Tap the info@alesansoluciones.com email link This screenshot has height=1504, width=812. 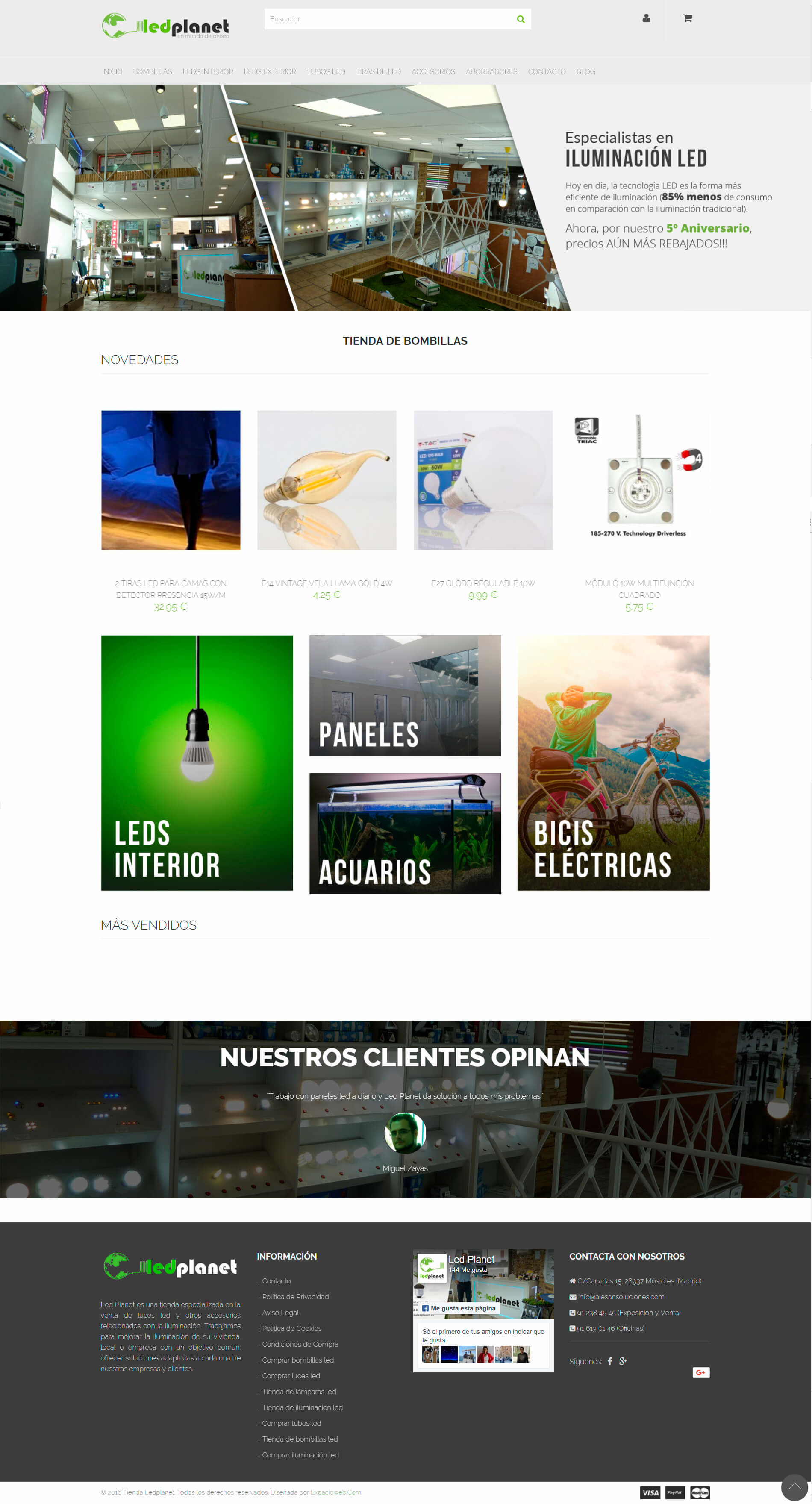[x=621, y=1296]
